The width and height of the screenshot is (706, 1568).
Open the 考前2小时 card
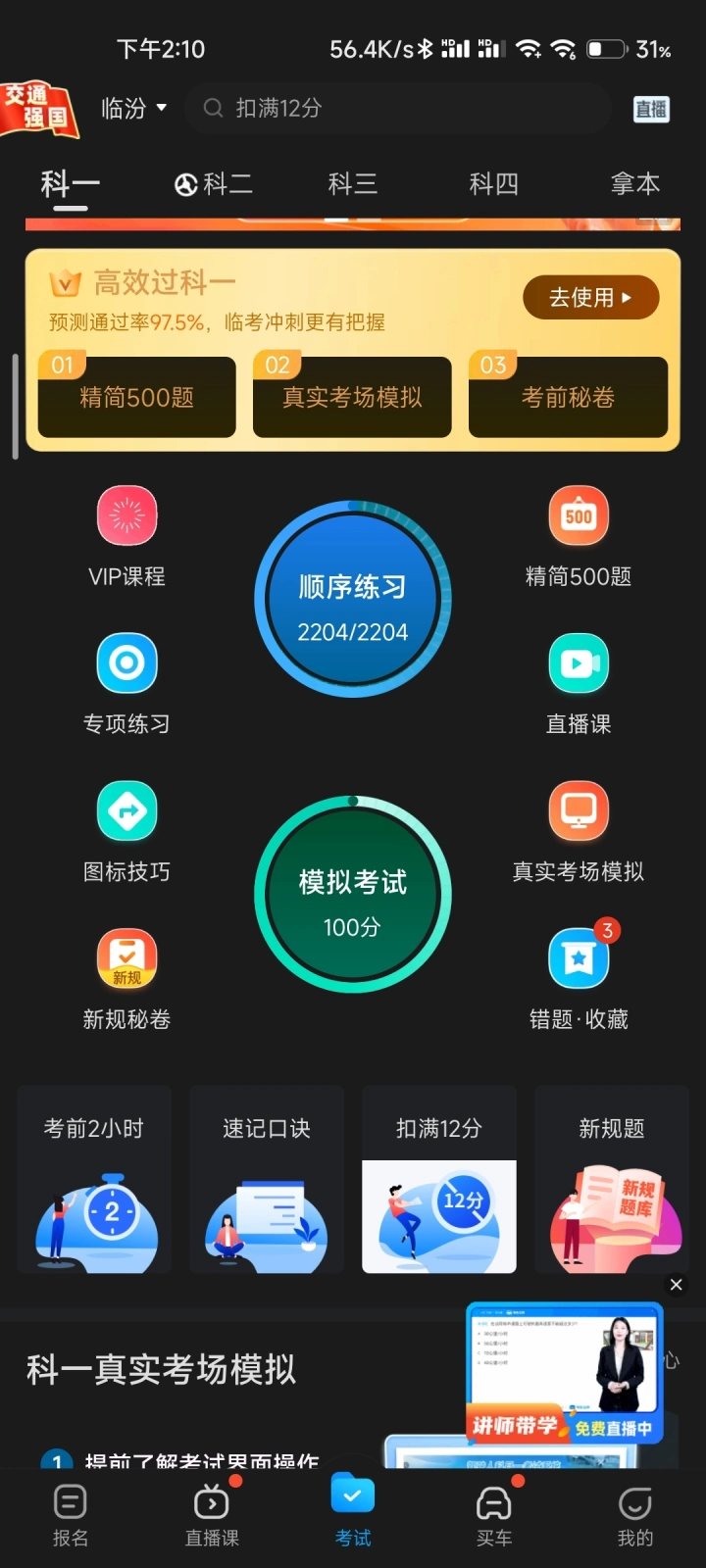pos(94,1180)
